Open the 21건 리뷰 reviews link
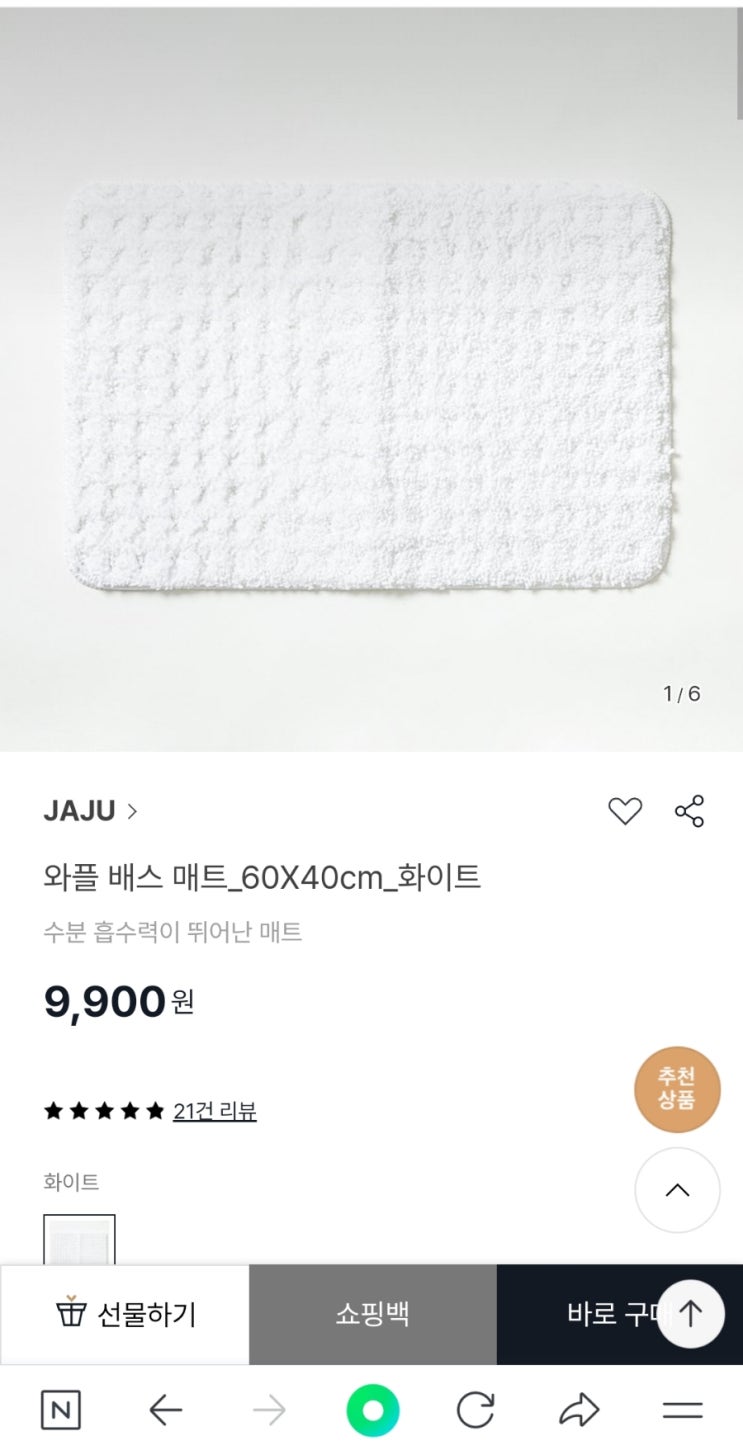Image resolution: width=743 pixels, height=1455 pixels. 214,1111
